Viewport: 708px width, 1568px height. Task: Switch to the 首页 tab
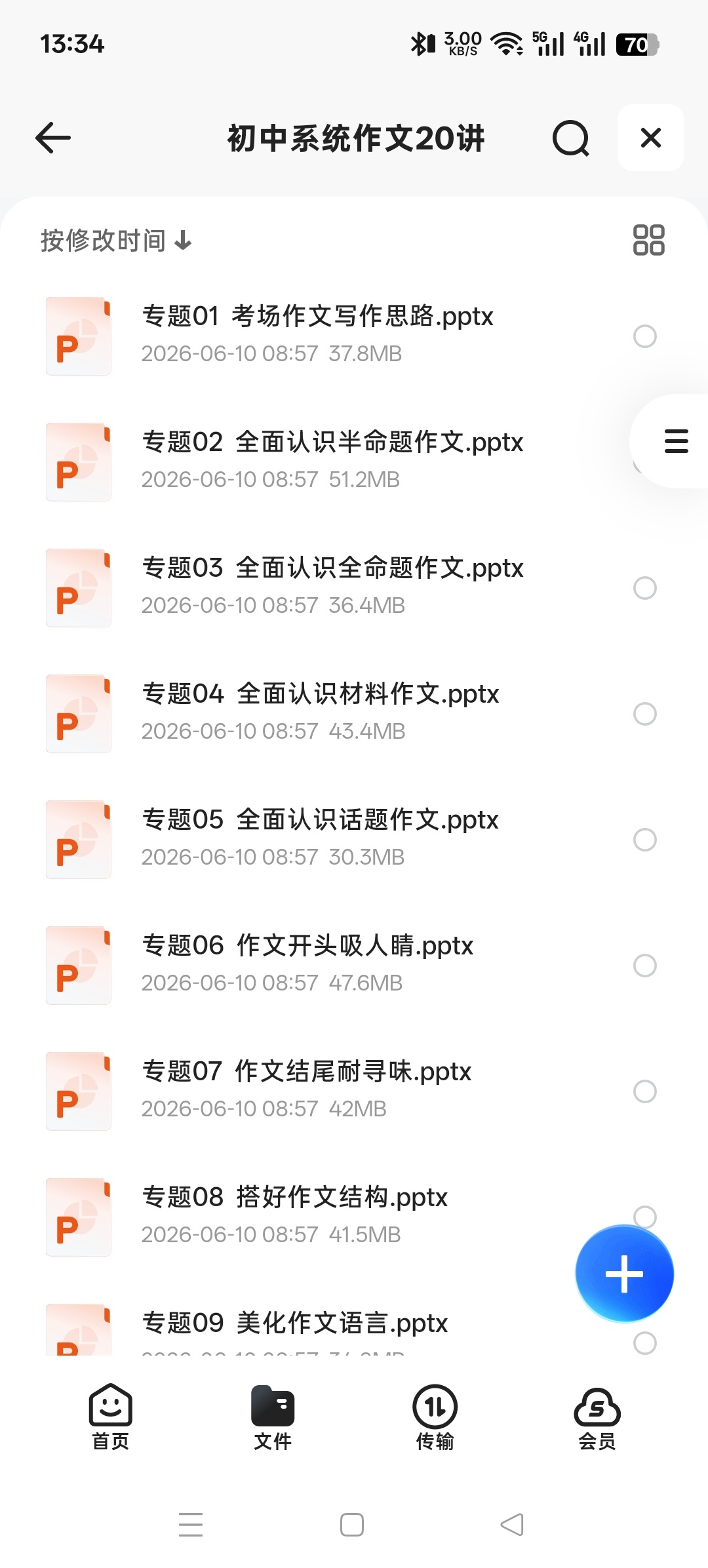pos(111,1417)
